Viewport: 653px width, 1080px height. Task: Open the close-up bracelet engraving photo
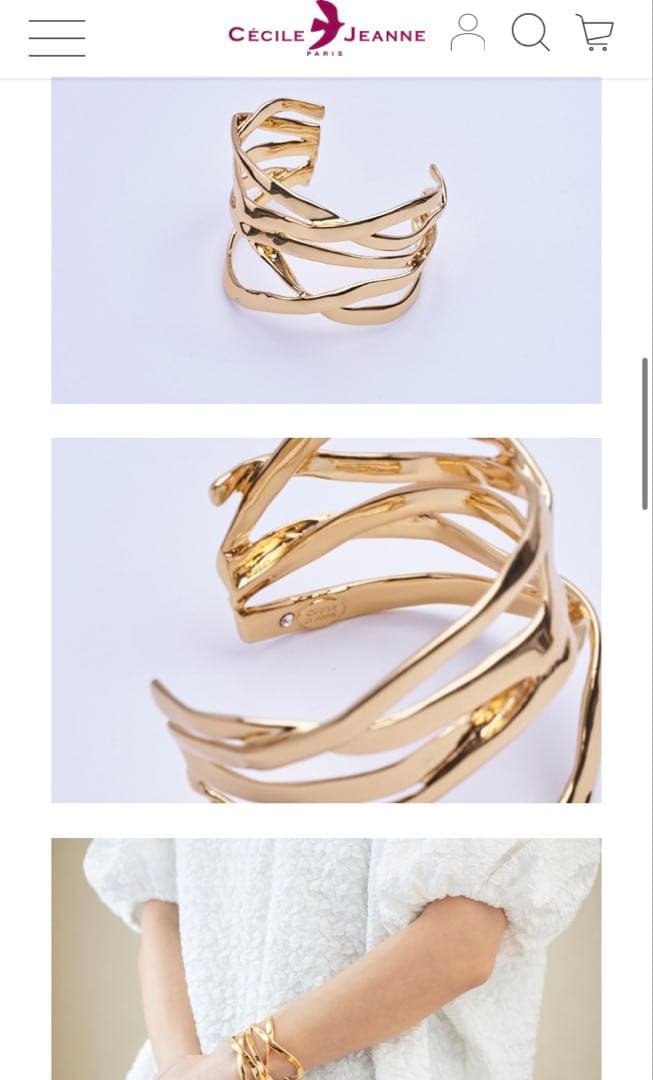click(x=326, y=620)
